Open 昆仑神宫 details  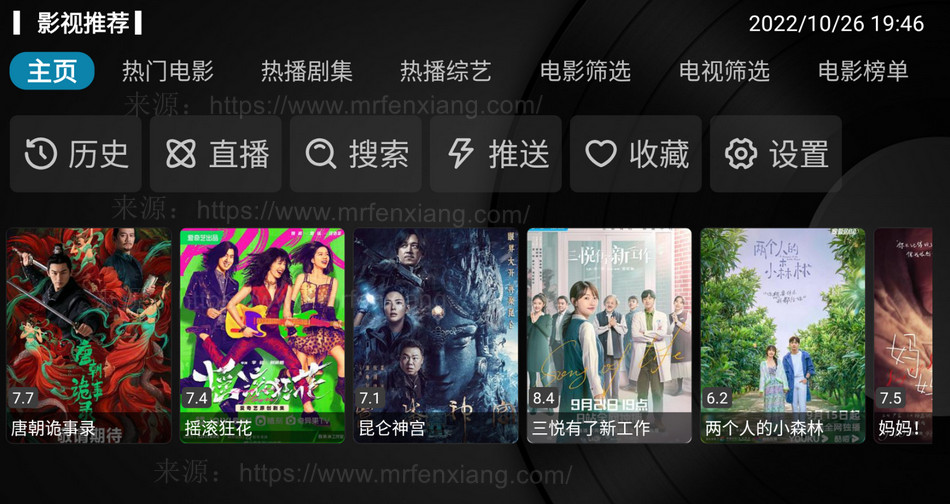[436, 335]
